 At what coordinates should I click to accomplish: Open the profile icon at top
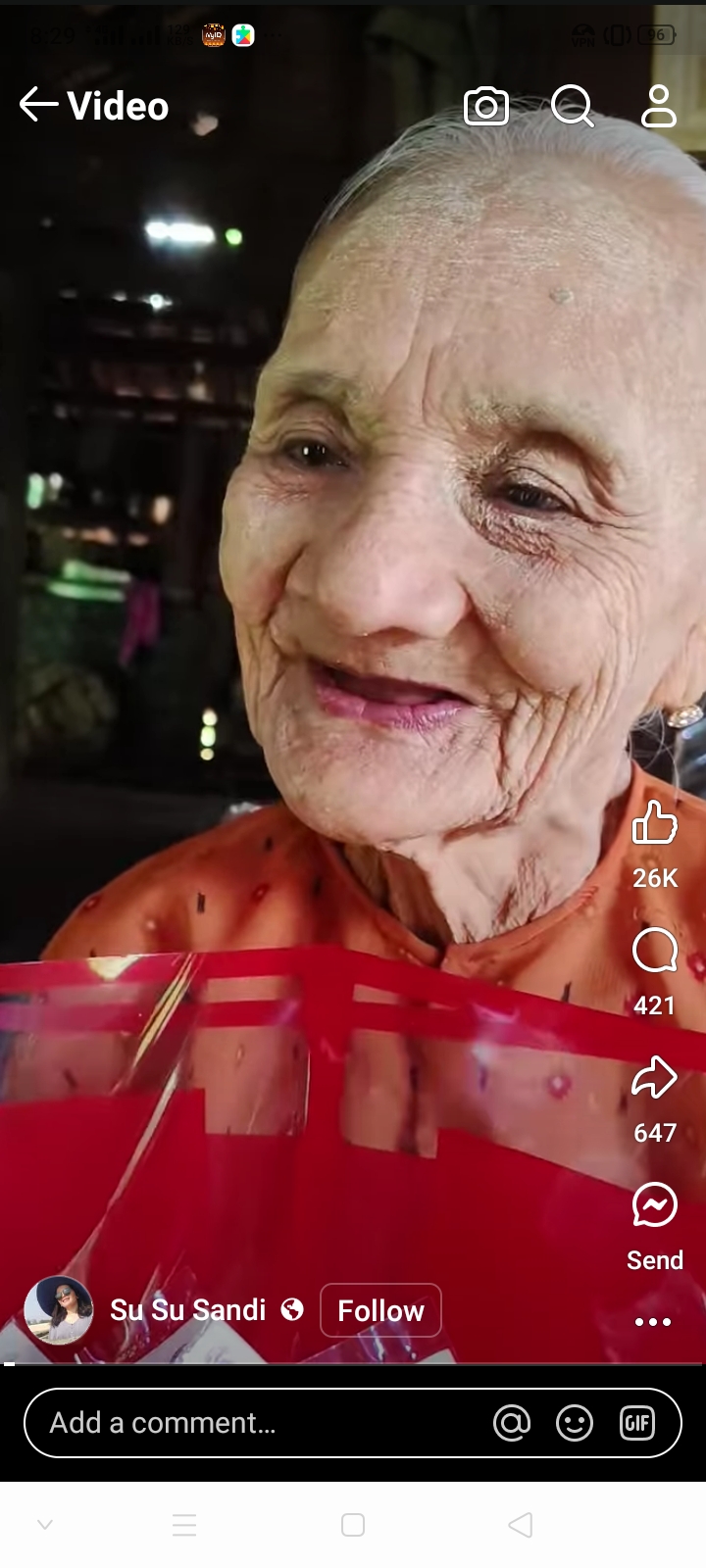(658, 106)
